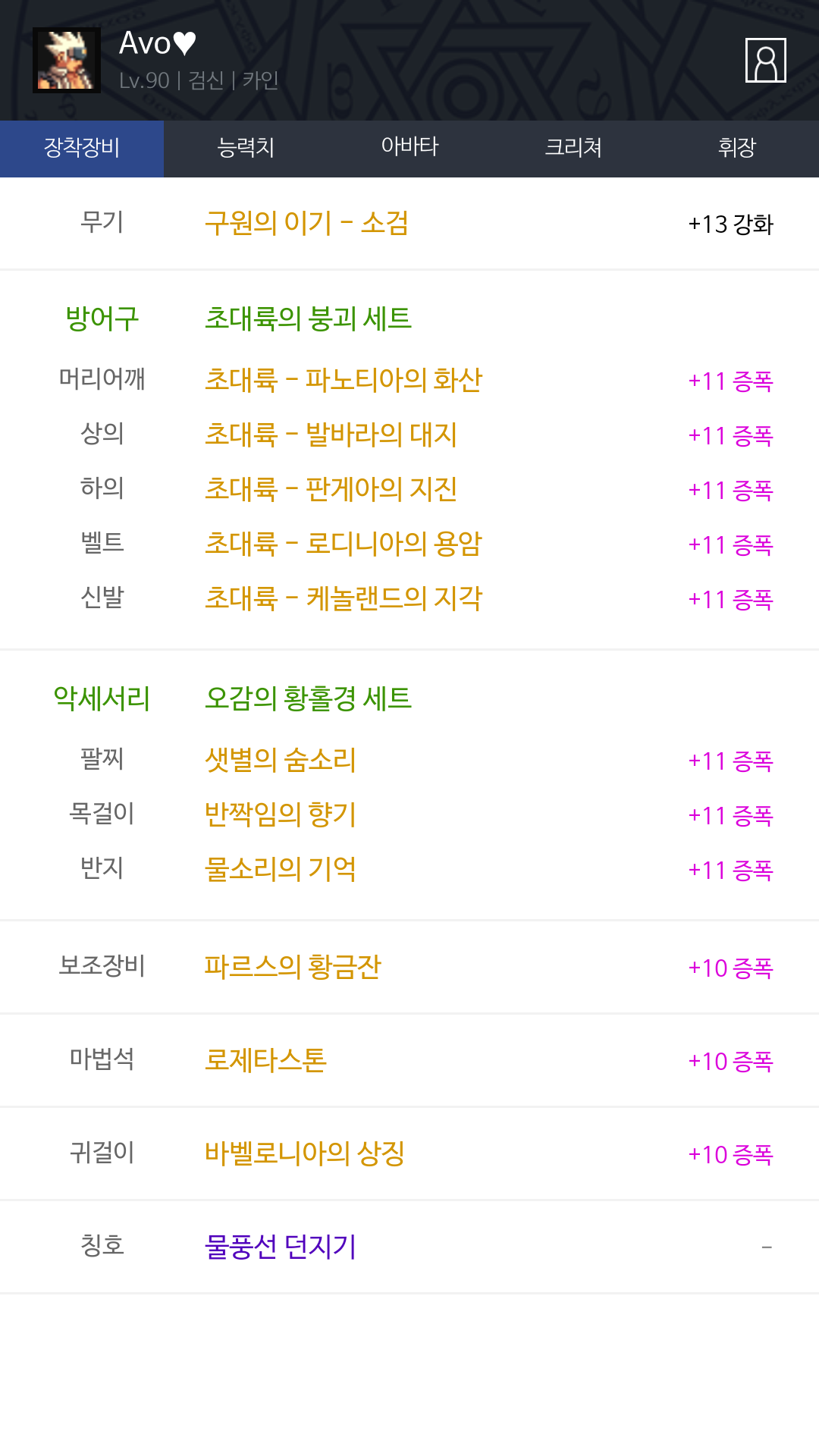Viewport: 819px width, 1456px height.
Task: Open the profile icon in the header
Action: [765, 60]
